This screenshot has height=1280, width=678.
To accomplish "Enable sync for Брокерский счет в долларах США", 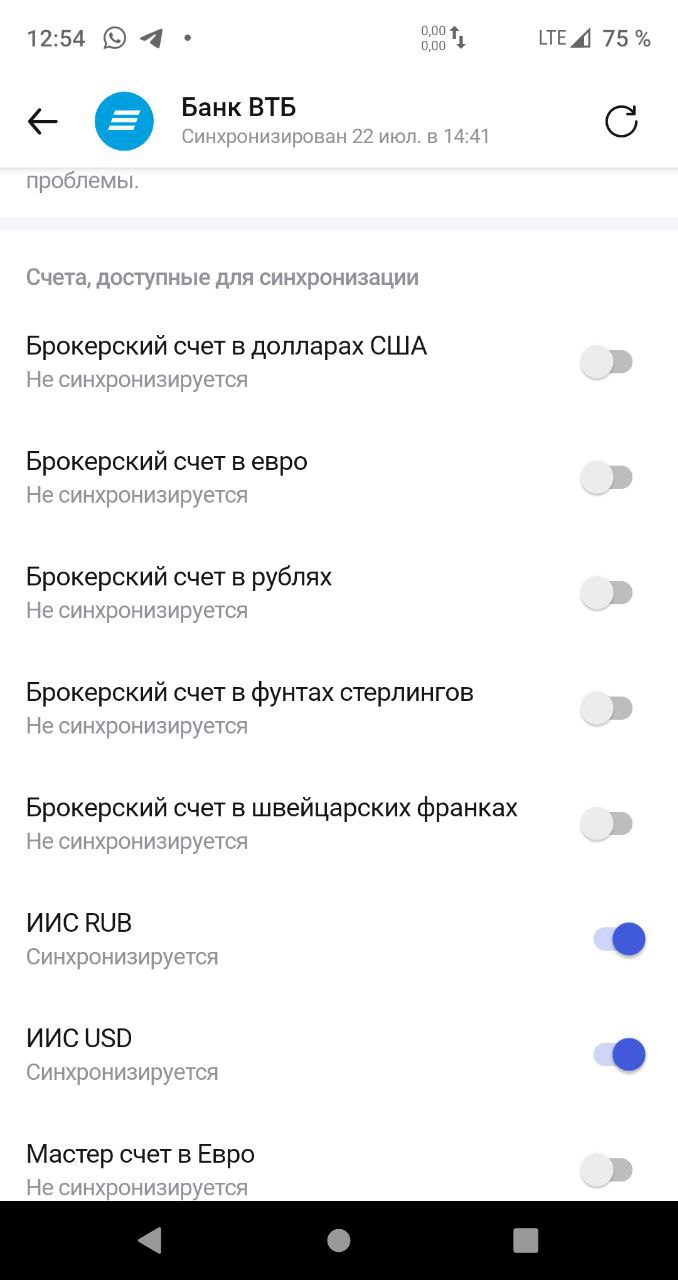I will point(607,362).
